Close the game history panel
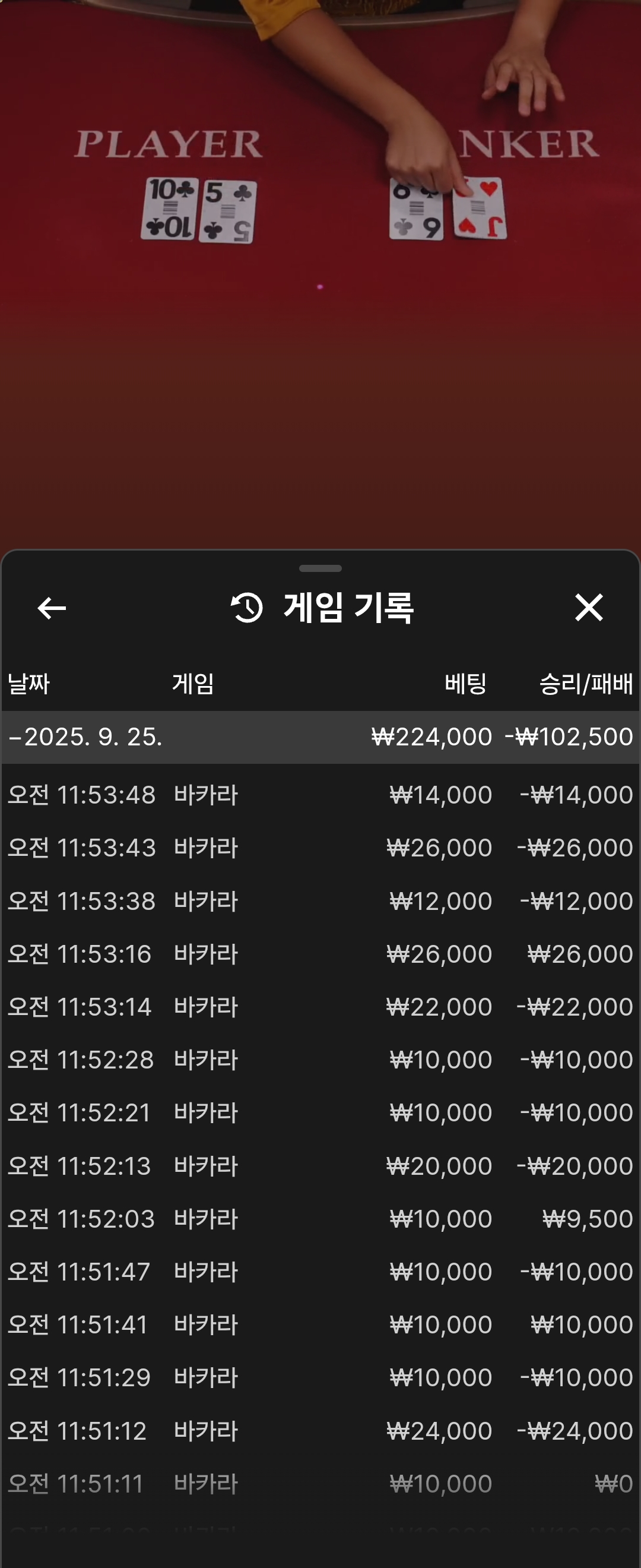This screenshot has width=641, height=1568. pos(589,608)
